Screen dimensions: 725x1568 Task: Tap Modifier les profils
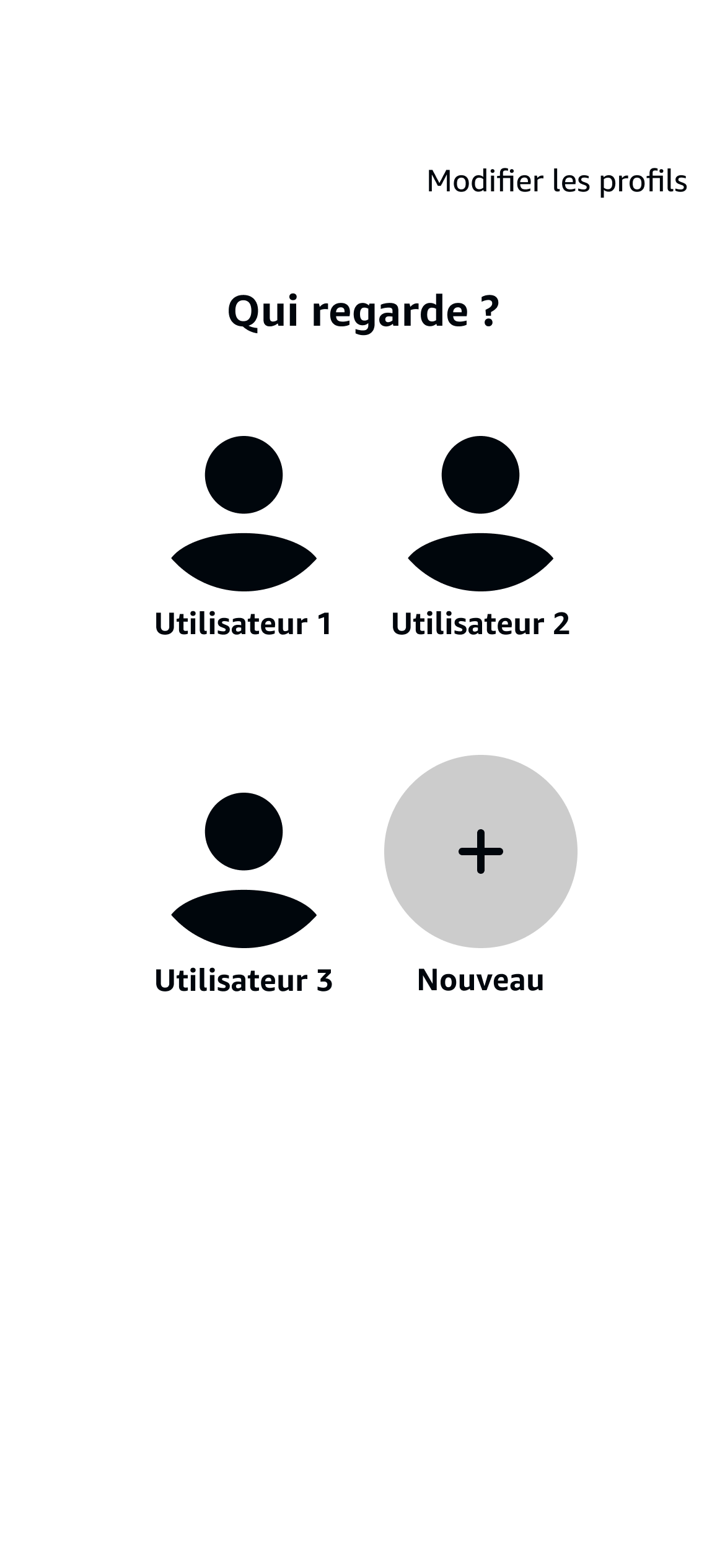pyautogui.click(x=556, y=181)
